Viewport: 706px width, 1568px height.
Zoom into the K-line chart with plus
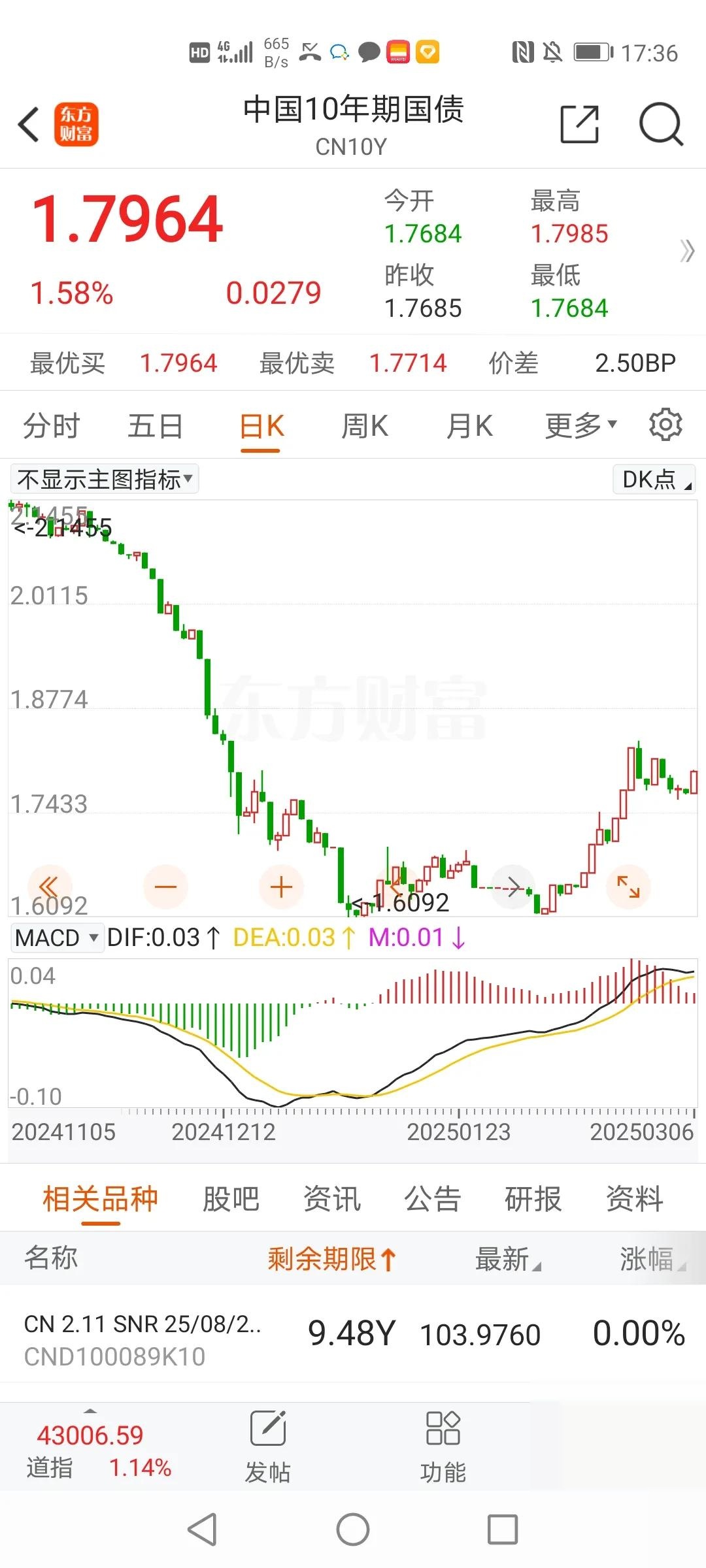280,886
